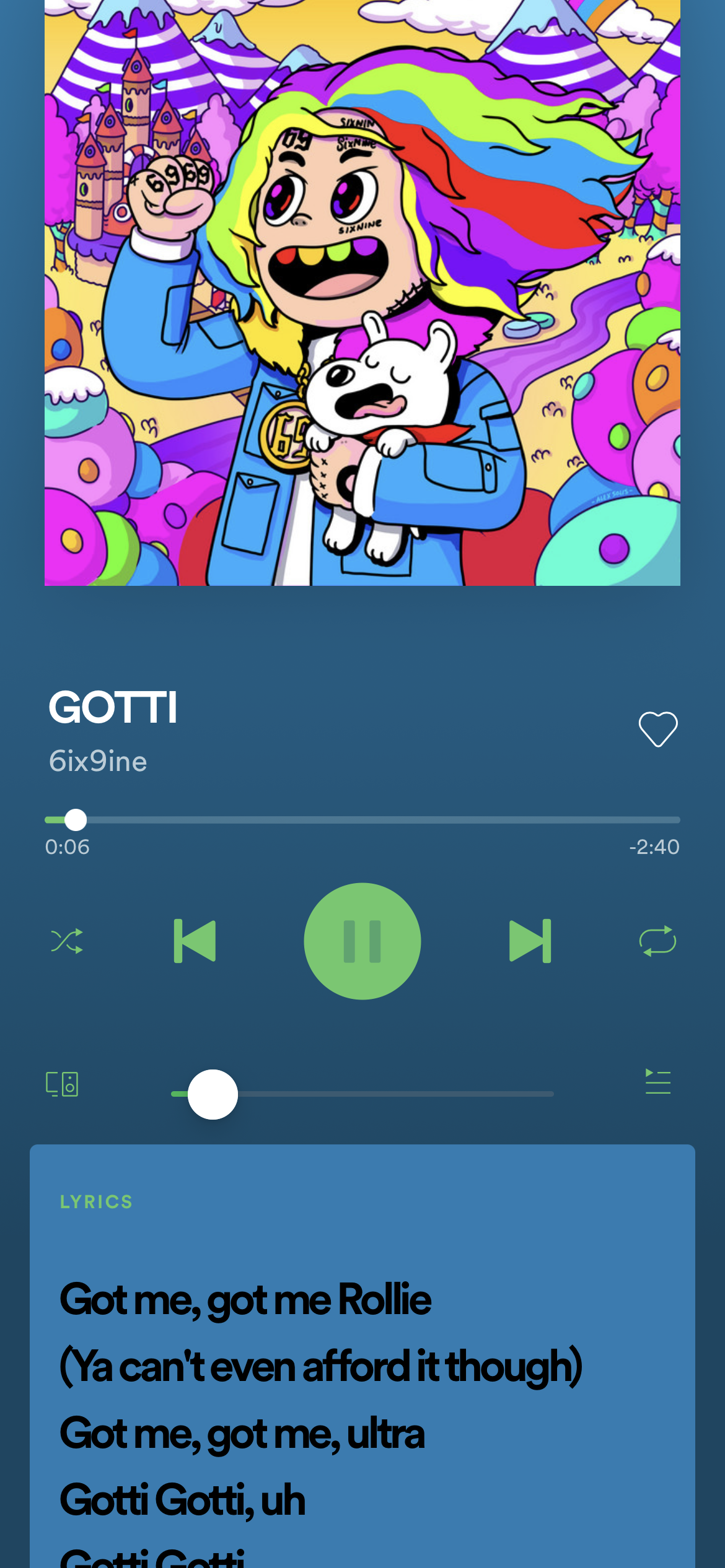Like the song GOTTI with the heart
Image resolution: width=725 pixels, height=1568 pixels.
(x=658, y=729)
